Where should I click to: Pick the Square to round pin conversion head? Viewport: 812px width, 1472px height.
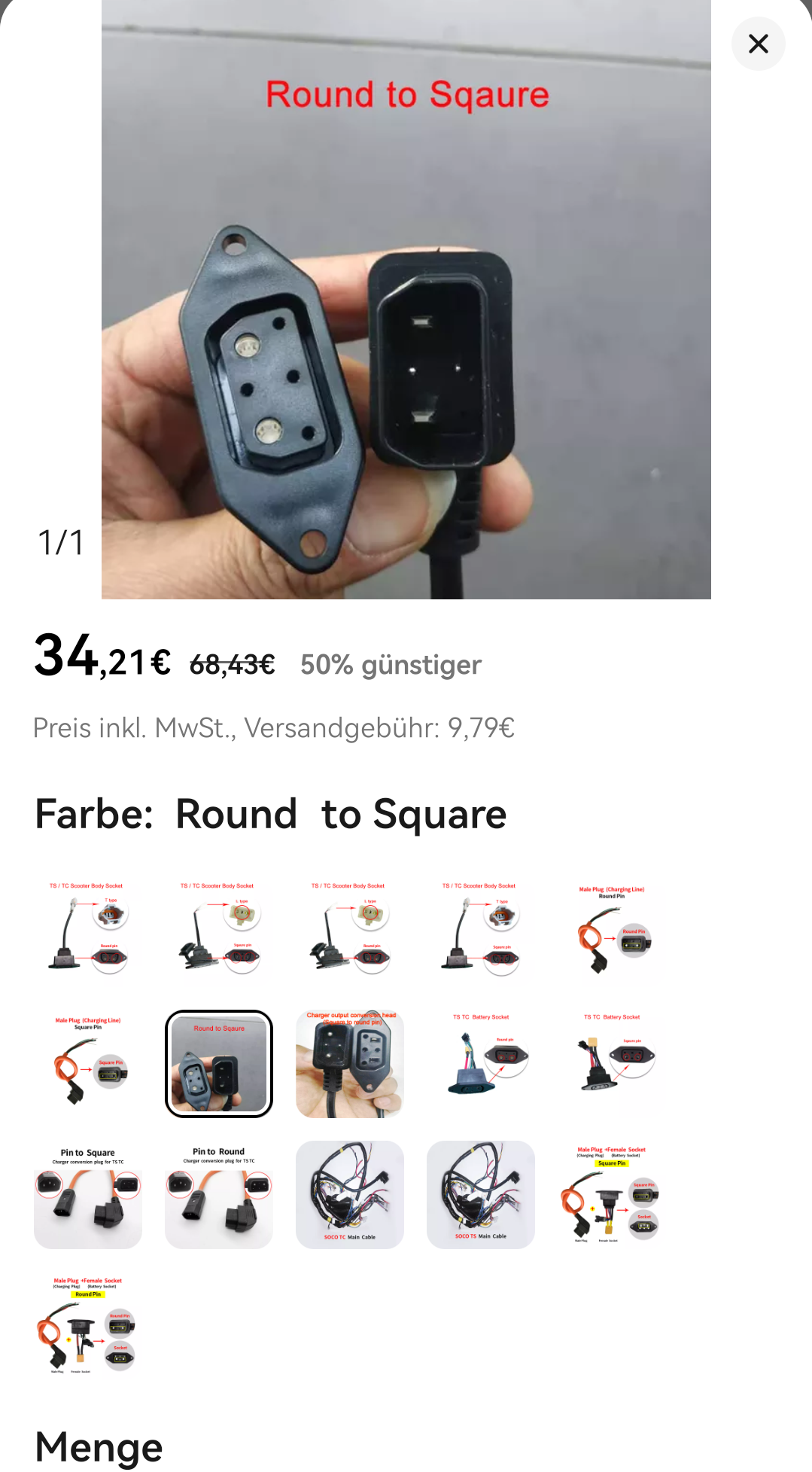click(350, 1063)
